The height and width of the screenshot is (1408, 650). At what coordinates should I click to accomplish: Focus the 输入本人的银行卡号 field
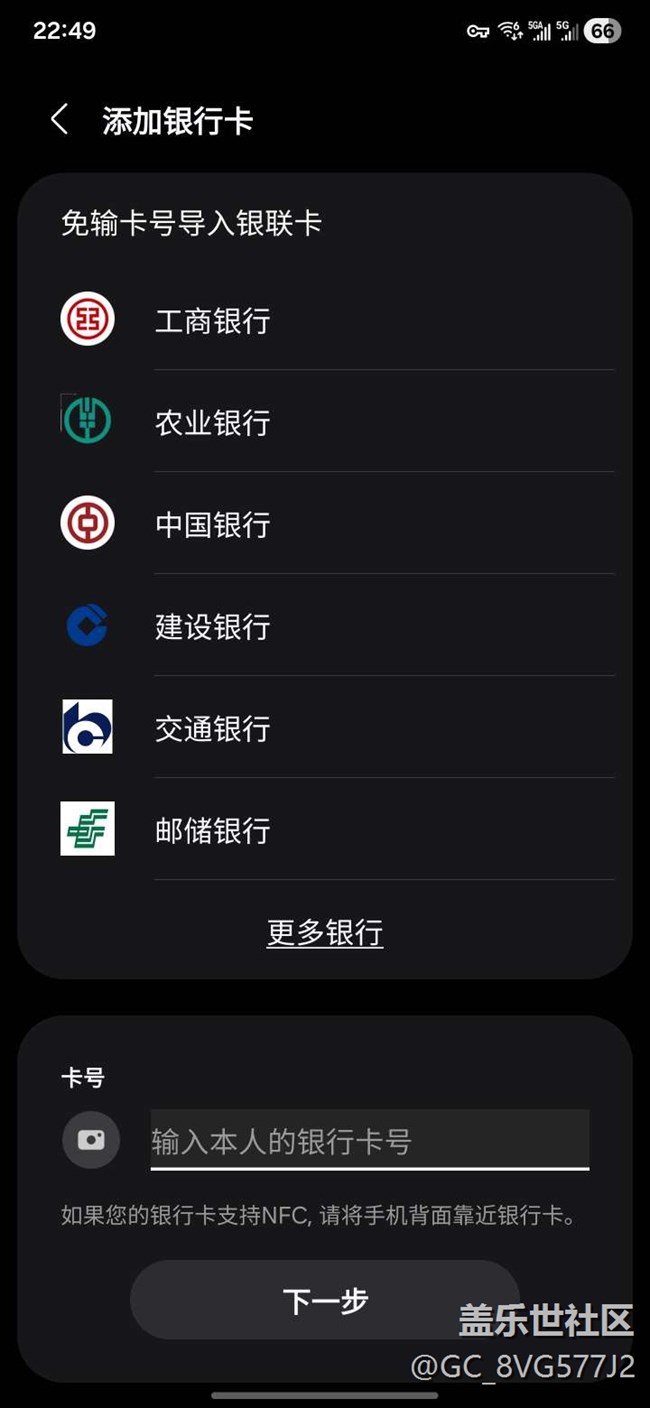369,1141
